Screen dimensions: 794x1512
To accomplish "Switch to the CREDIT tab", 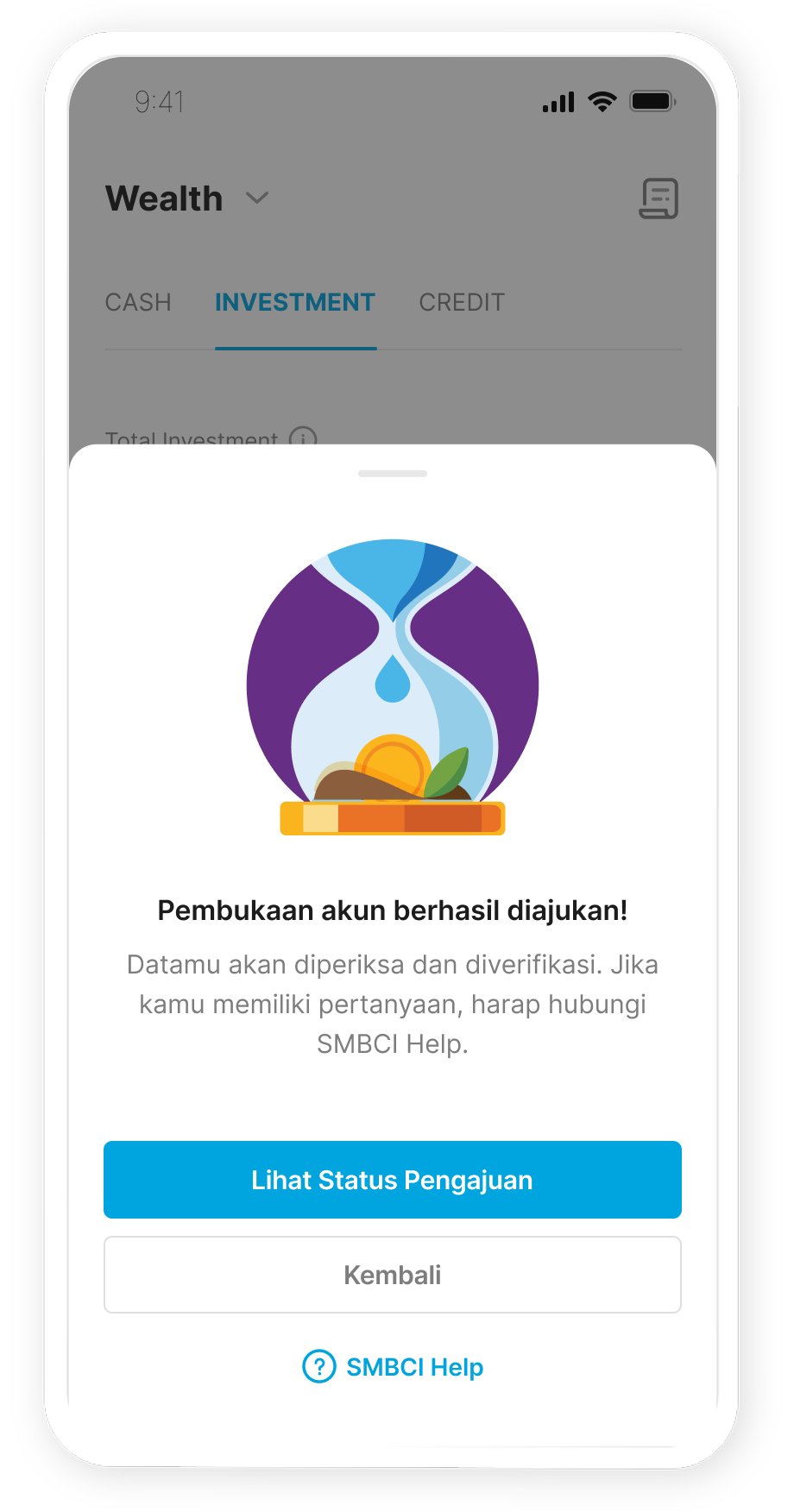I will (x=462, y=302).
